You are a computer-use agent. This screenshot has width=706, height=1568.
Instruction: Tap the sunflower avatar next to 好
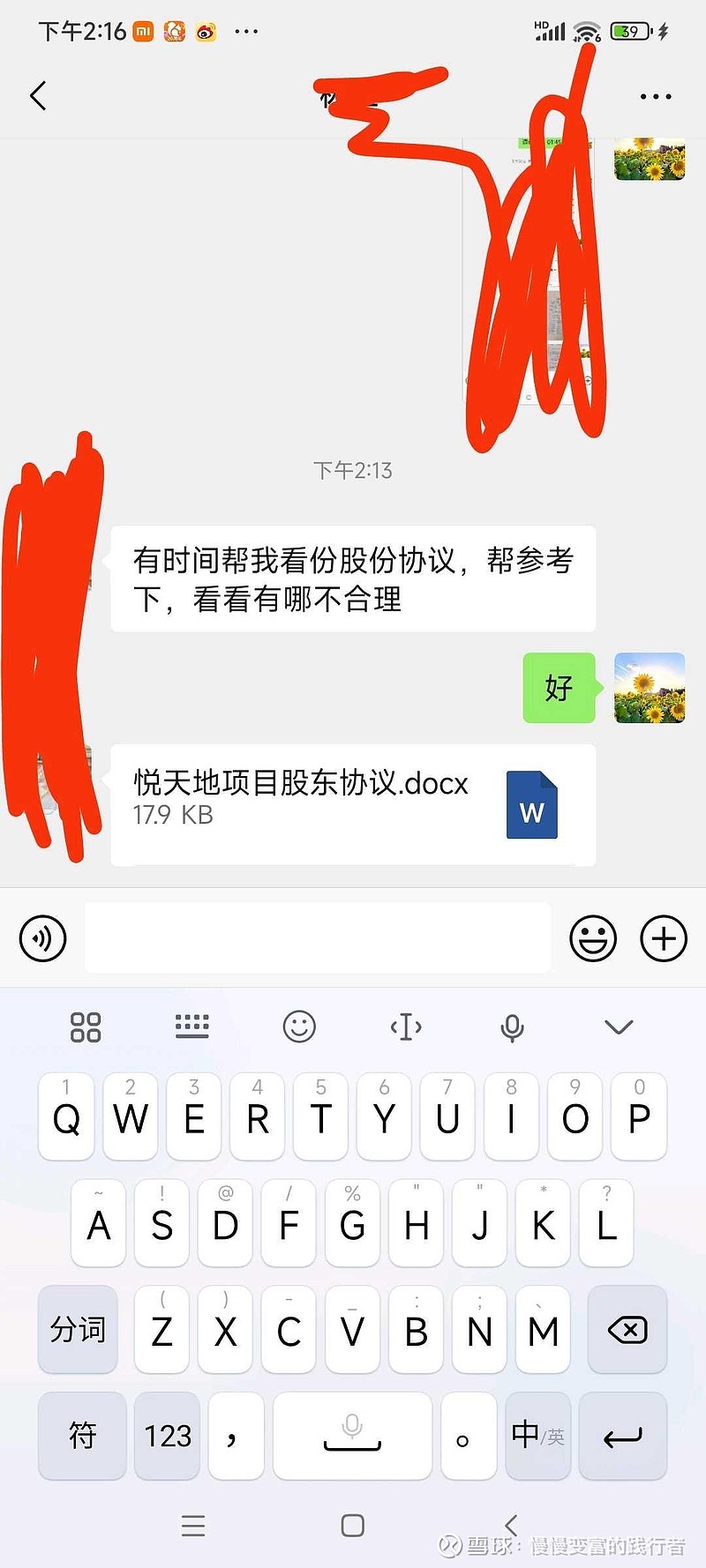click(650, 688)
